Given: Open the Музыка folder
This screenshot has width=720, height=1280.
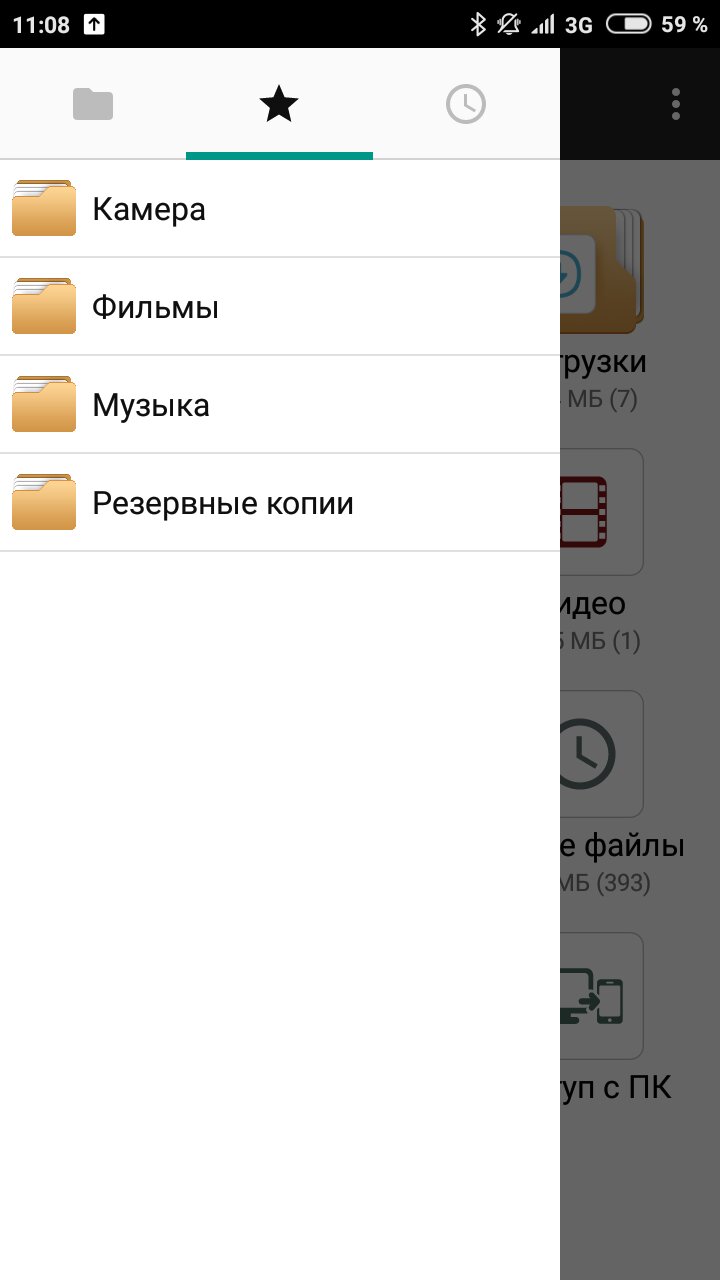Looking at the screenshot, I should pos(279,405).
